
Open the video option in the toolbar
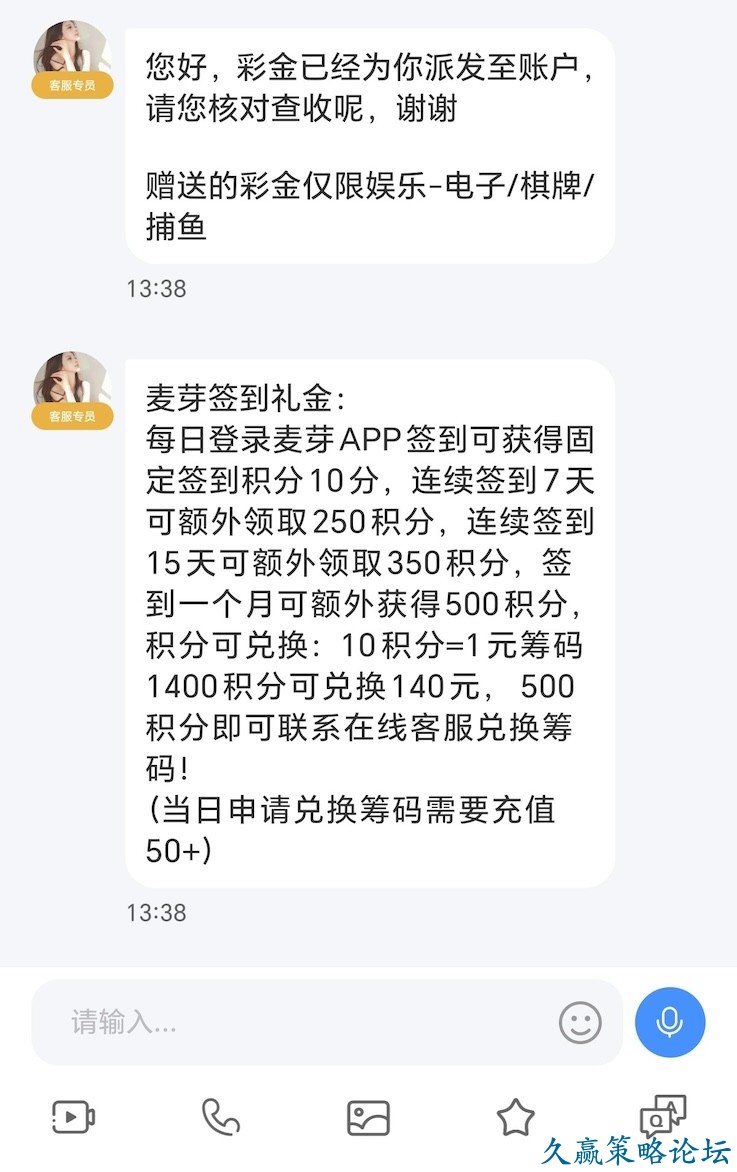tap(74, 1116)
